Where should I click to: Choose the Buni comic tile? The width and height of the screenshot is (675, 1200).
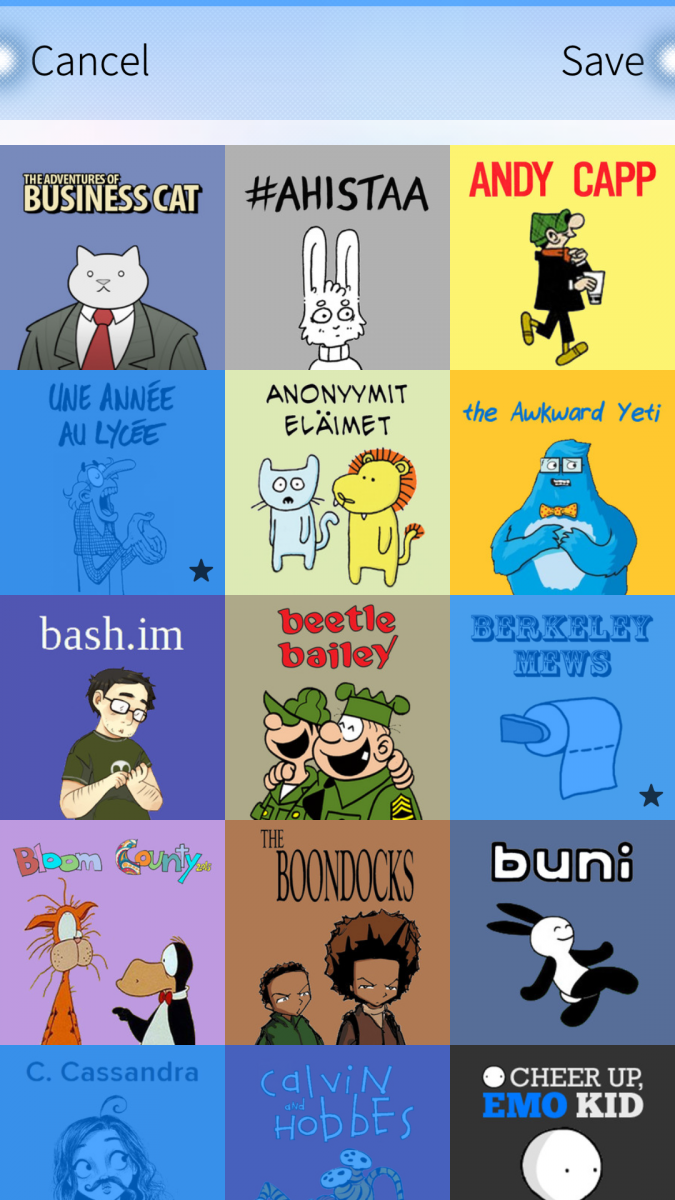562,933
